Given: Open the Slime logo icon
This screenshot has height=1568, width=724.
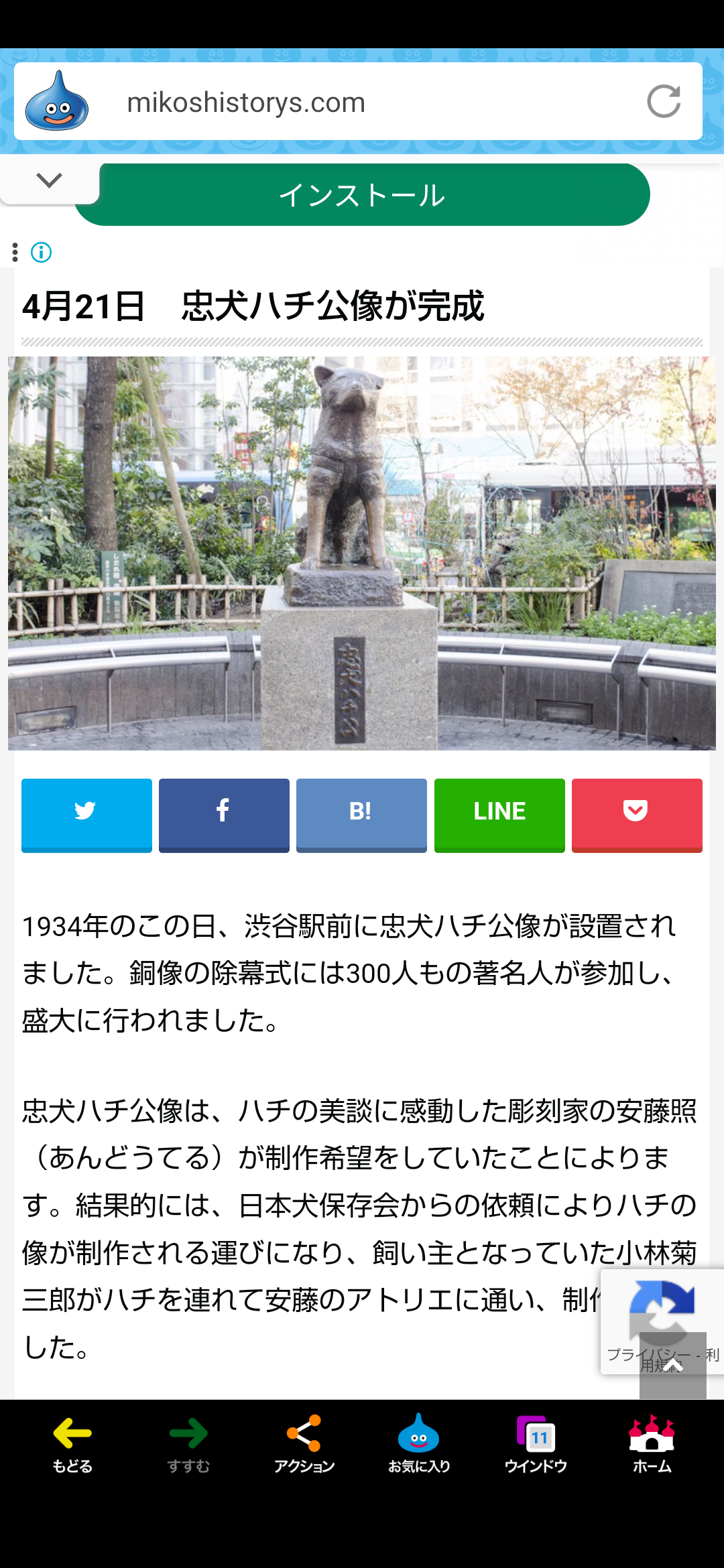Looking at the screenshot, I should click(x=57, y=101).
